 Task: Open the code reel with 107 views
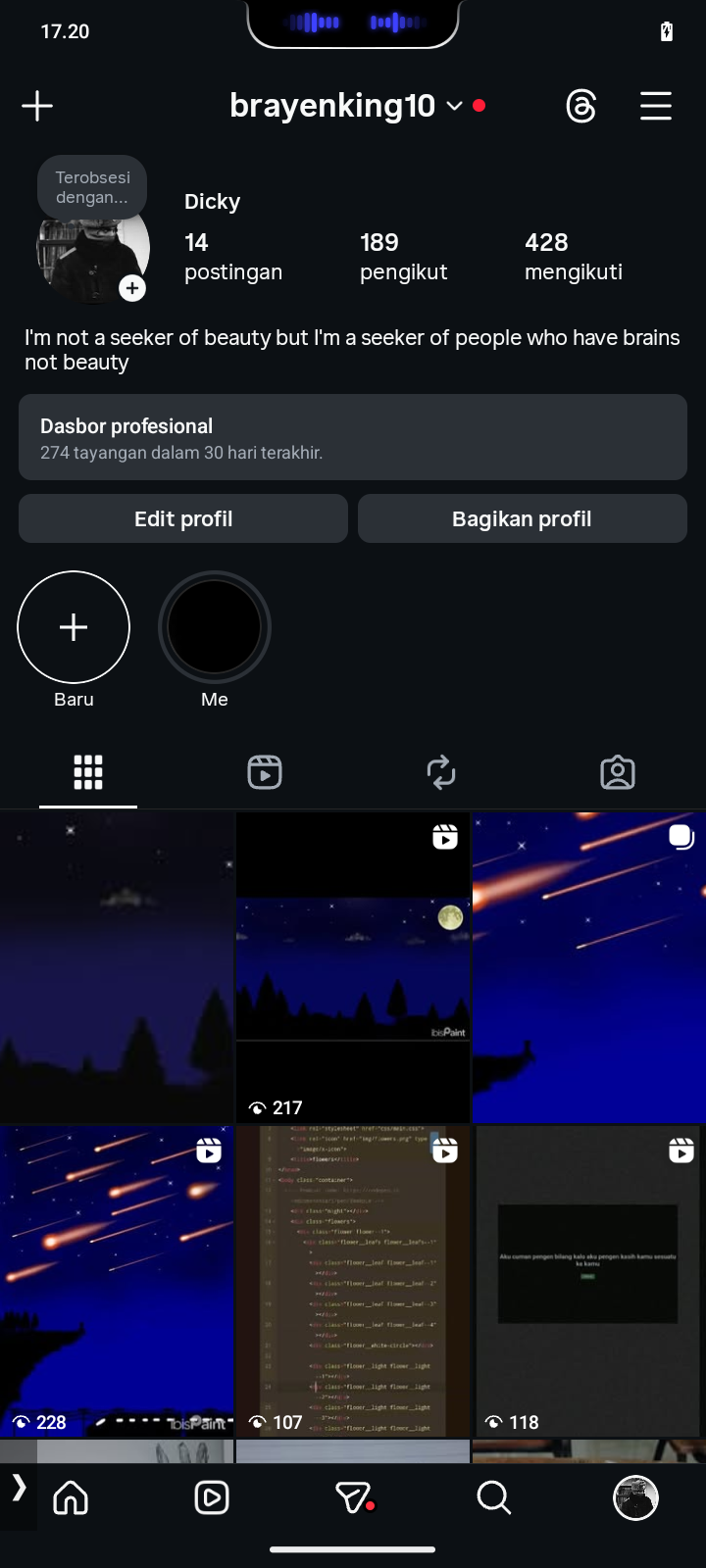[353, 1282]
